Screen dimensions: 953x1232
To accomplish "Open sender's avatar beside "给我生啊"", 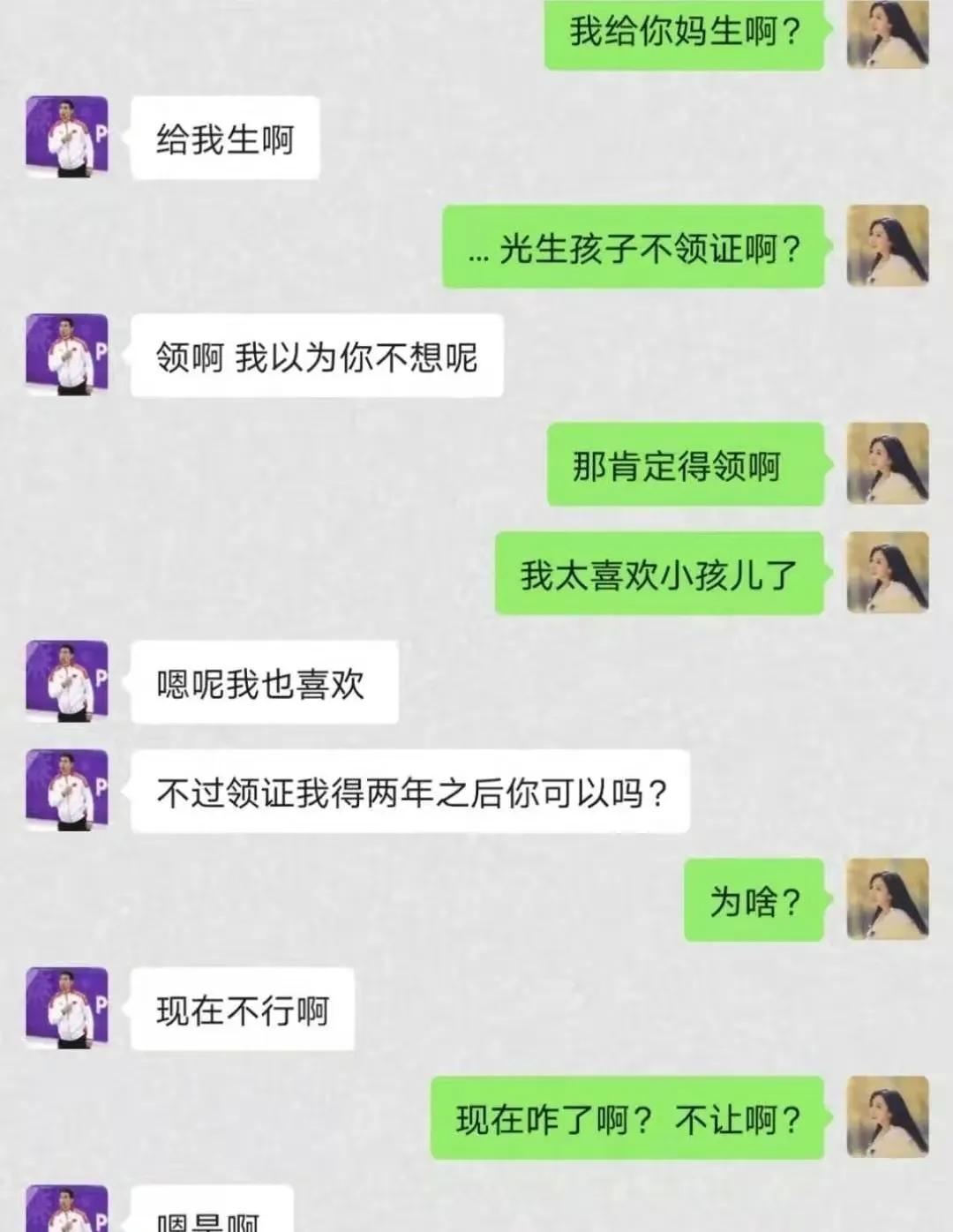I will point(66,137).
